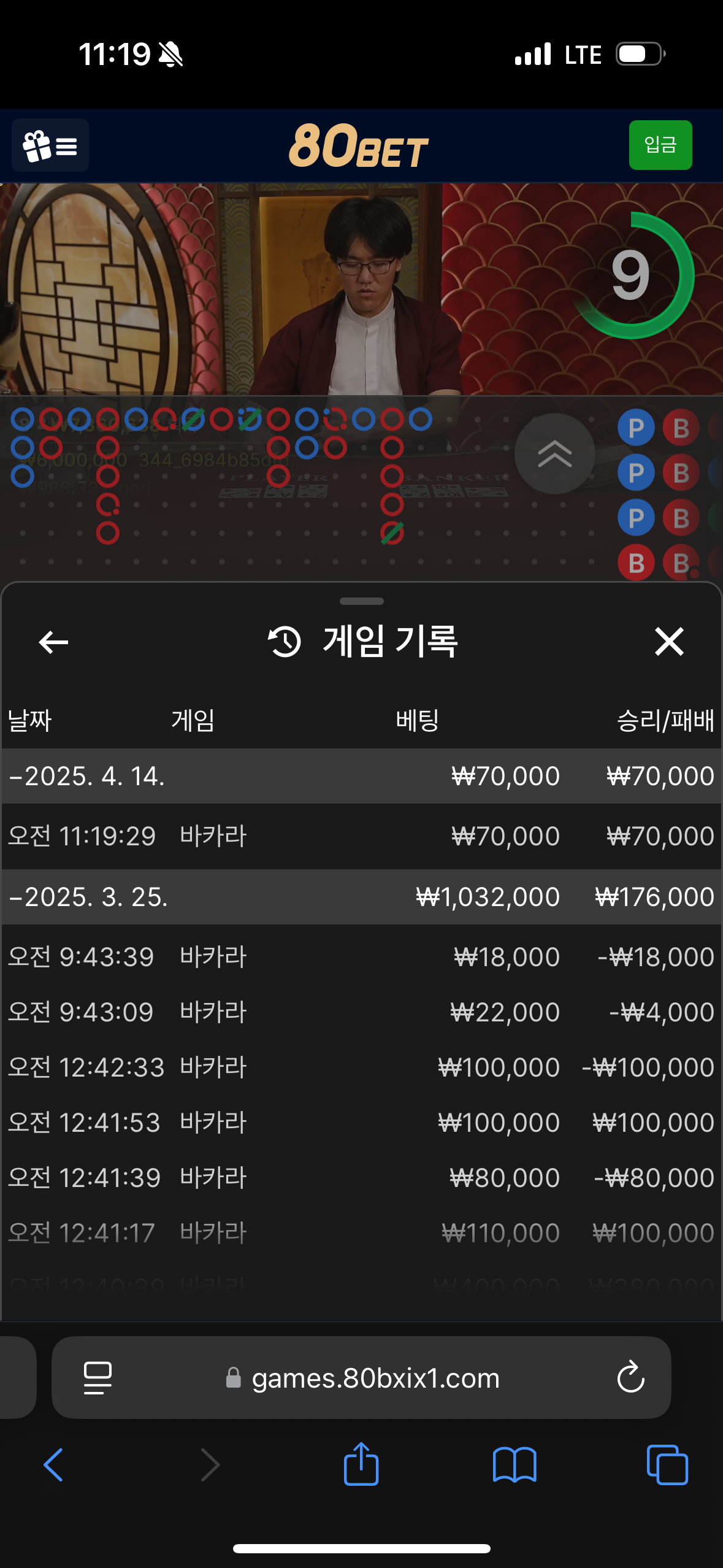This screenshot has width=723, height=1568.
Task: Open the 오전 12:41:17 바카라 record
Action: point(361,1233)
